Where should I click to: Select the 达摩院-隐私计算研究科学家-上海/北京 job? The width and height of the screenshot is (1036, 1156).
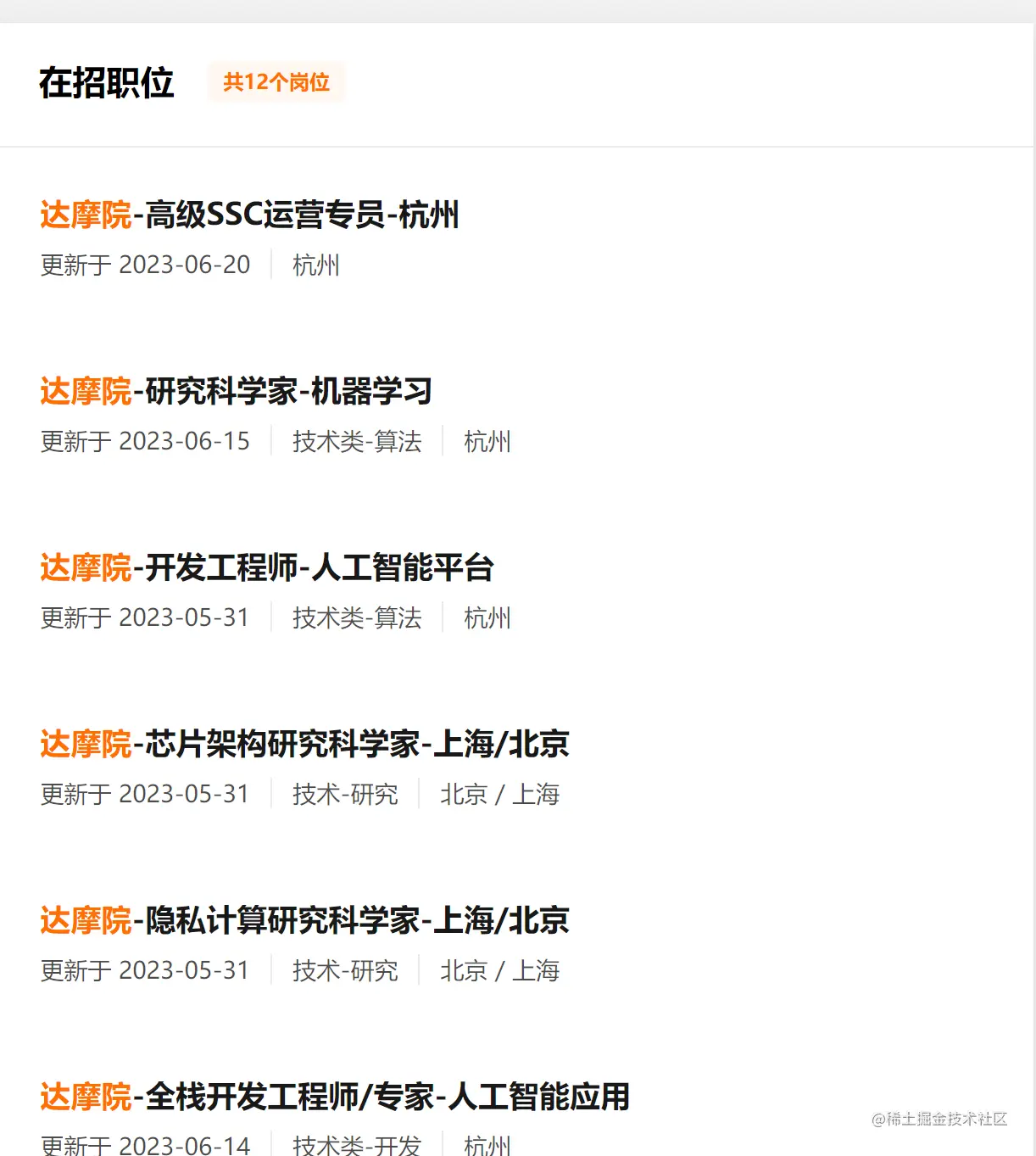[304, 921]
